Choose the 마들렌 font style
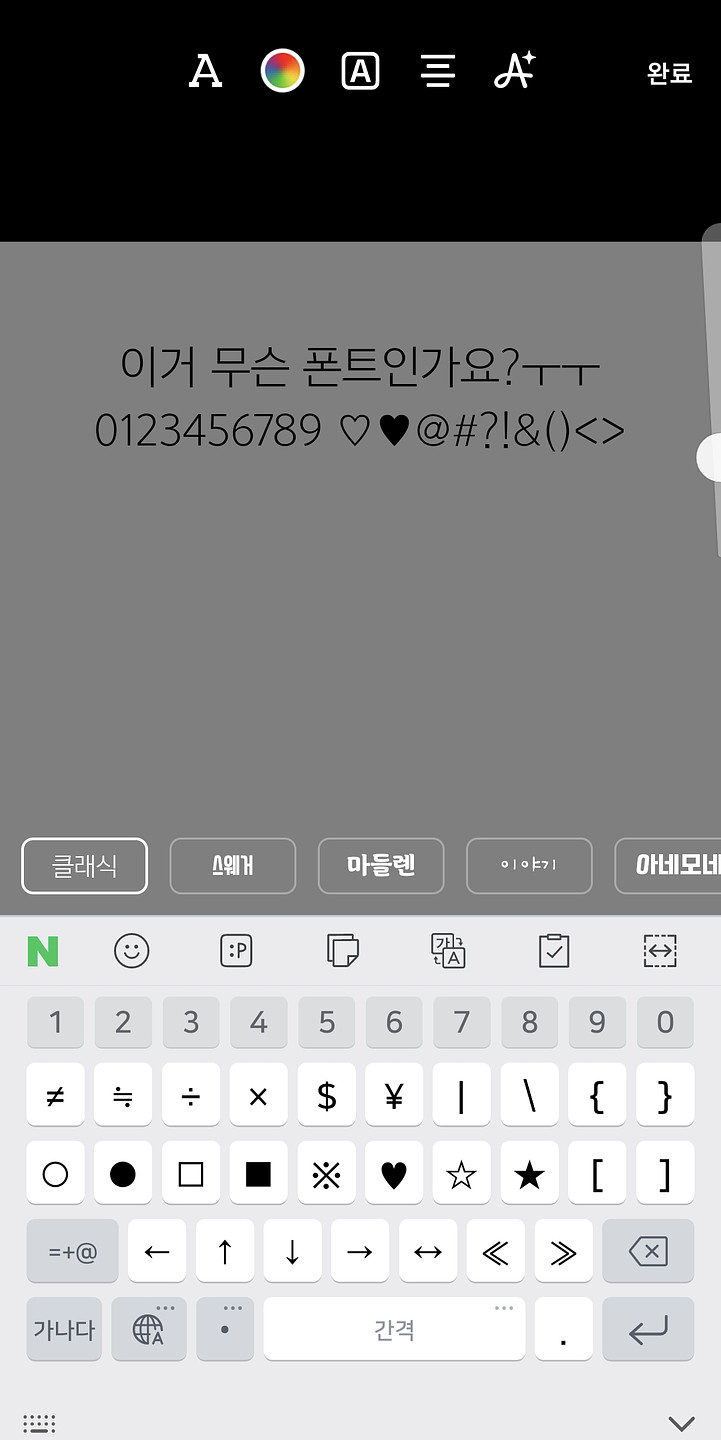 (x=381, y=865)
